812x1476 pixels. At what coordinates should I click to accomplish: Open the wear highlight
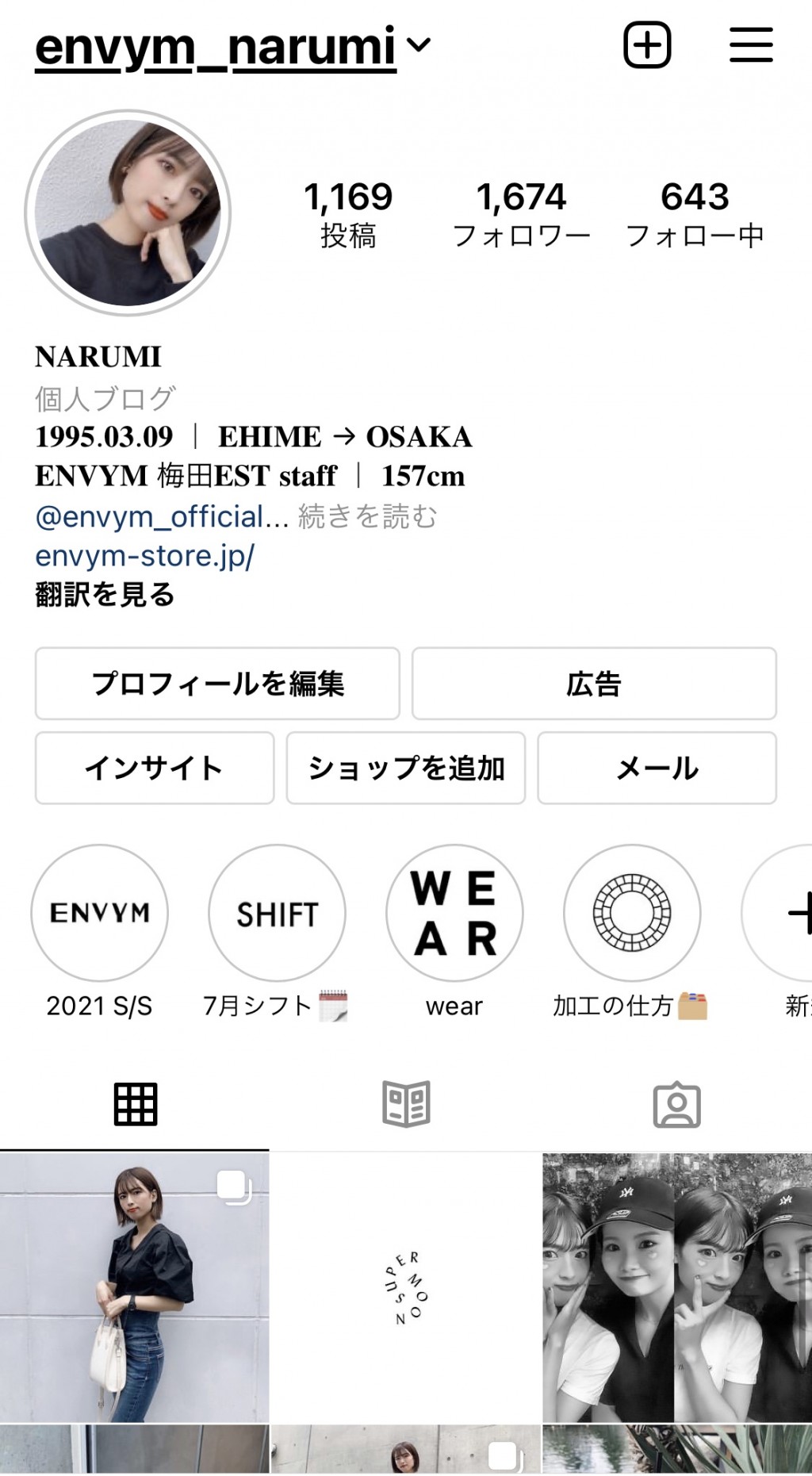454,914
